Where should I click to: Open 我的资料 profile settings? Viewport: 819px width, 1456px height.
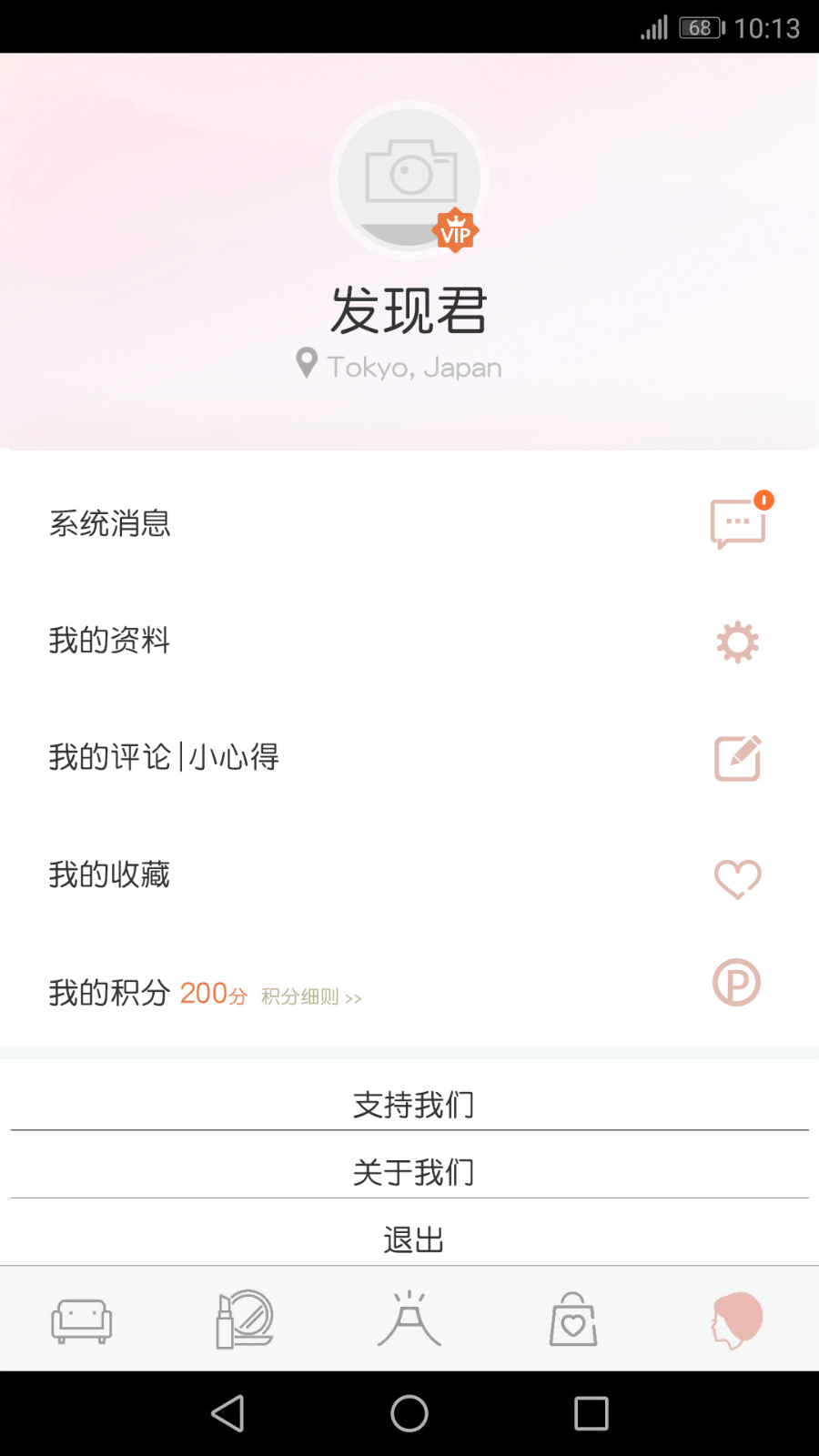coord(409,641)
